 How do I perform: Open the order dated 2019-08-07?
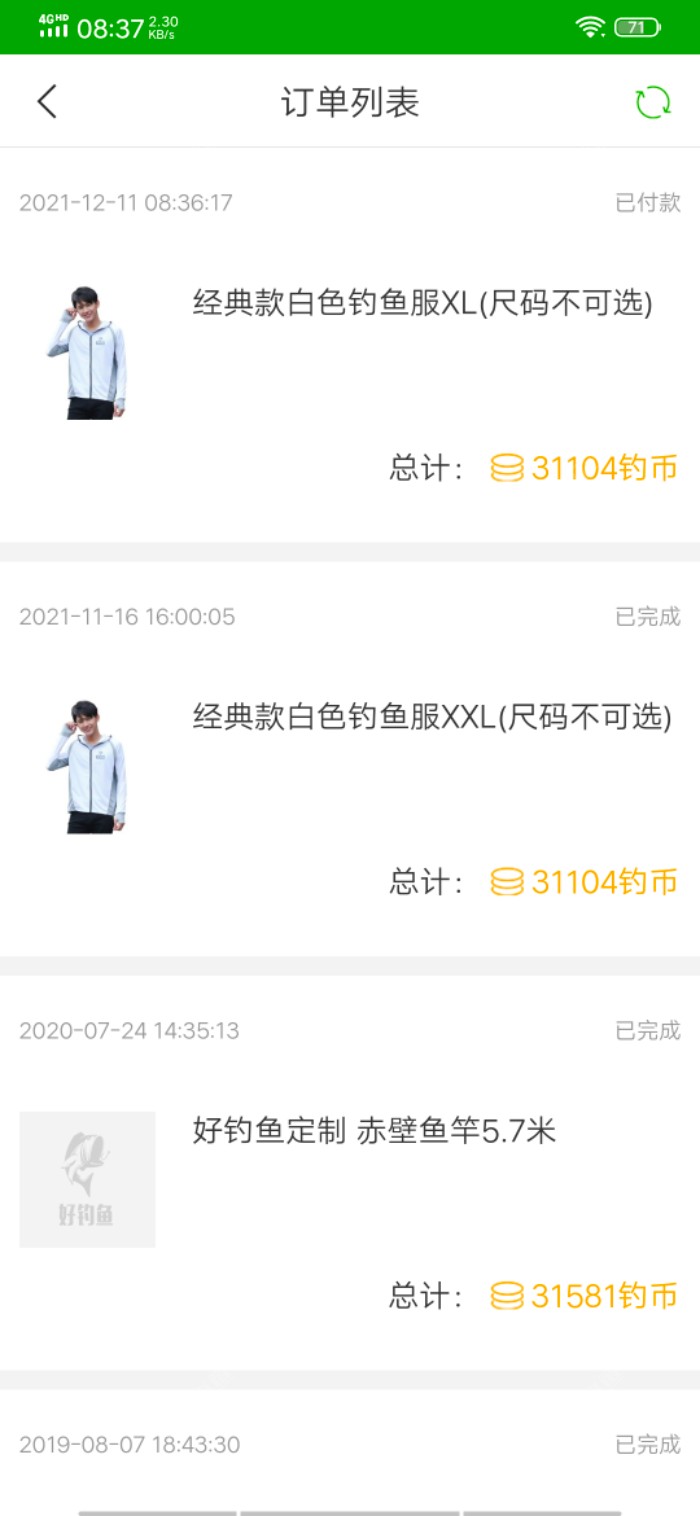coord(350,1446)
